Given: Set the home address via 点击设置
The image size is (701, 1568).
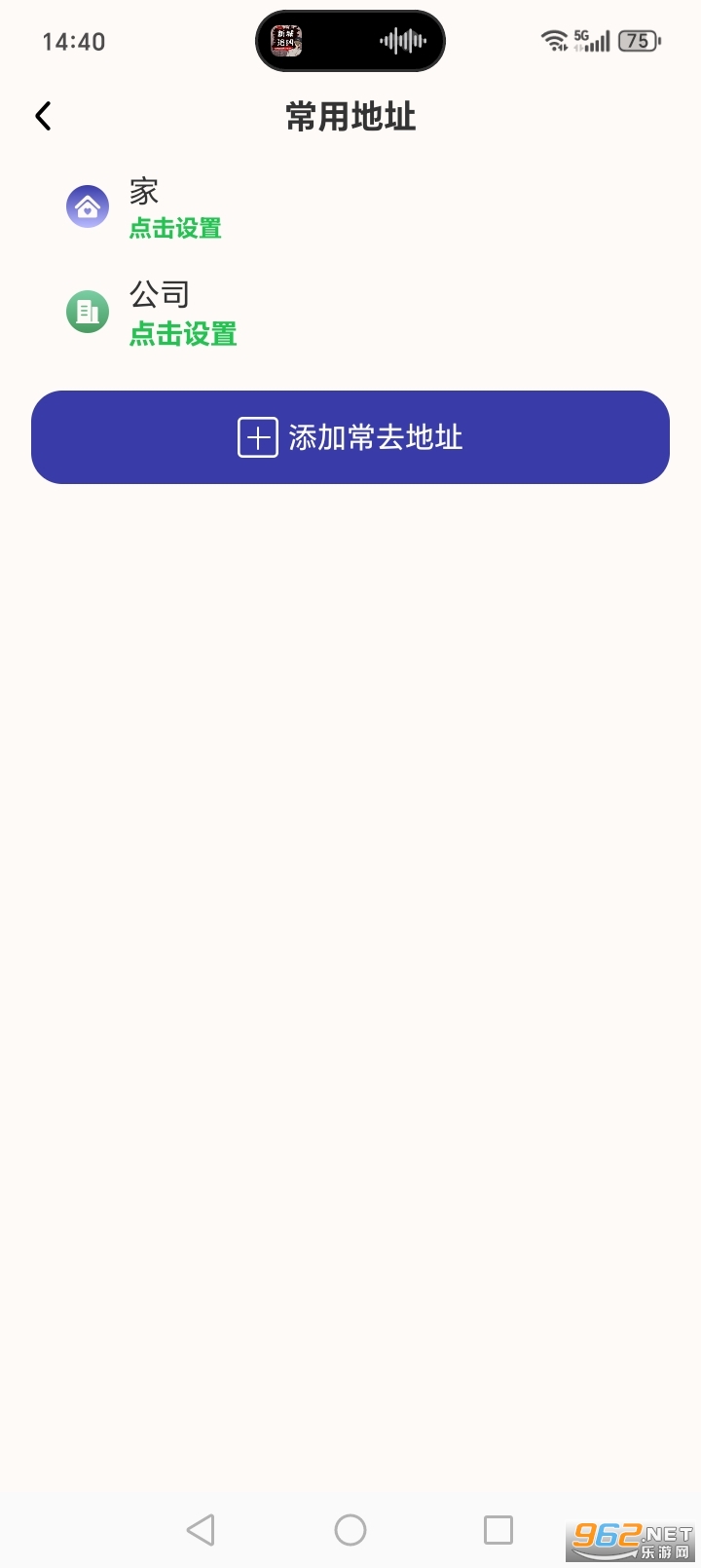Looking at the screenshot, I should 175,228.
